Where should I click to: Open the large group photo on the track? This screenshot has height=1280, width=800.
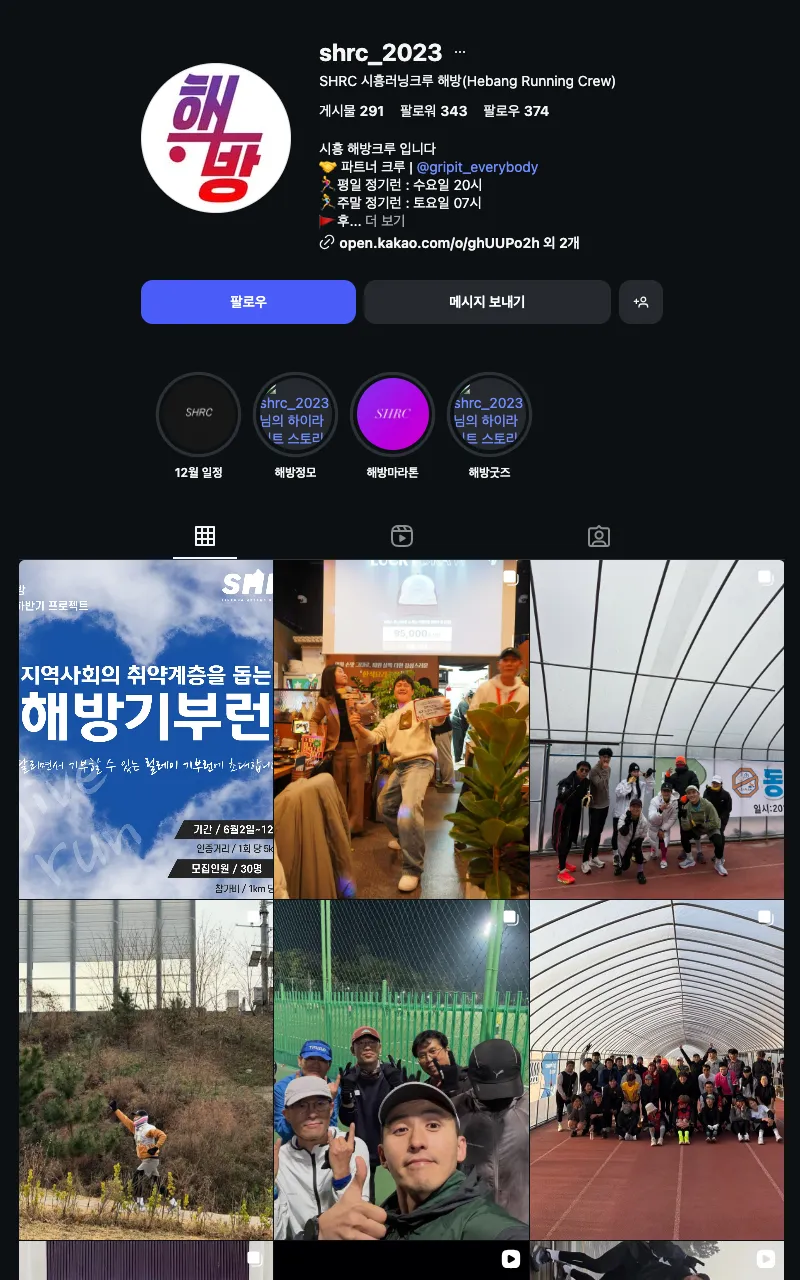(x=657, y=1069)
